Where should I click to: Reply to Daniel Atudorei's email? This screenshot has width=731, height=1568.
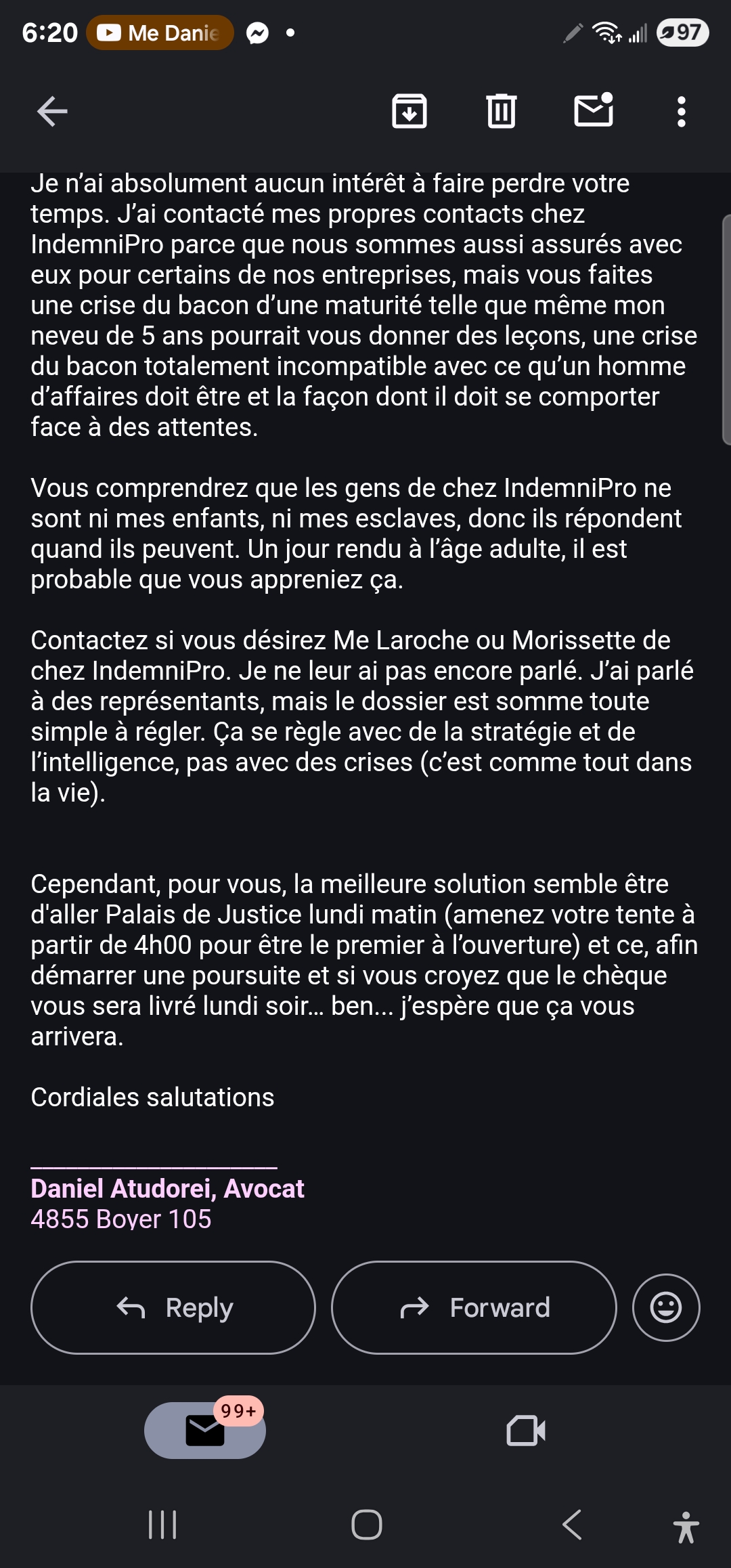coord(173,1307)
